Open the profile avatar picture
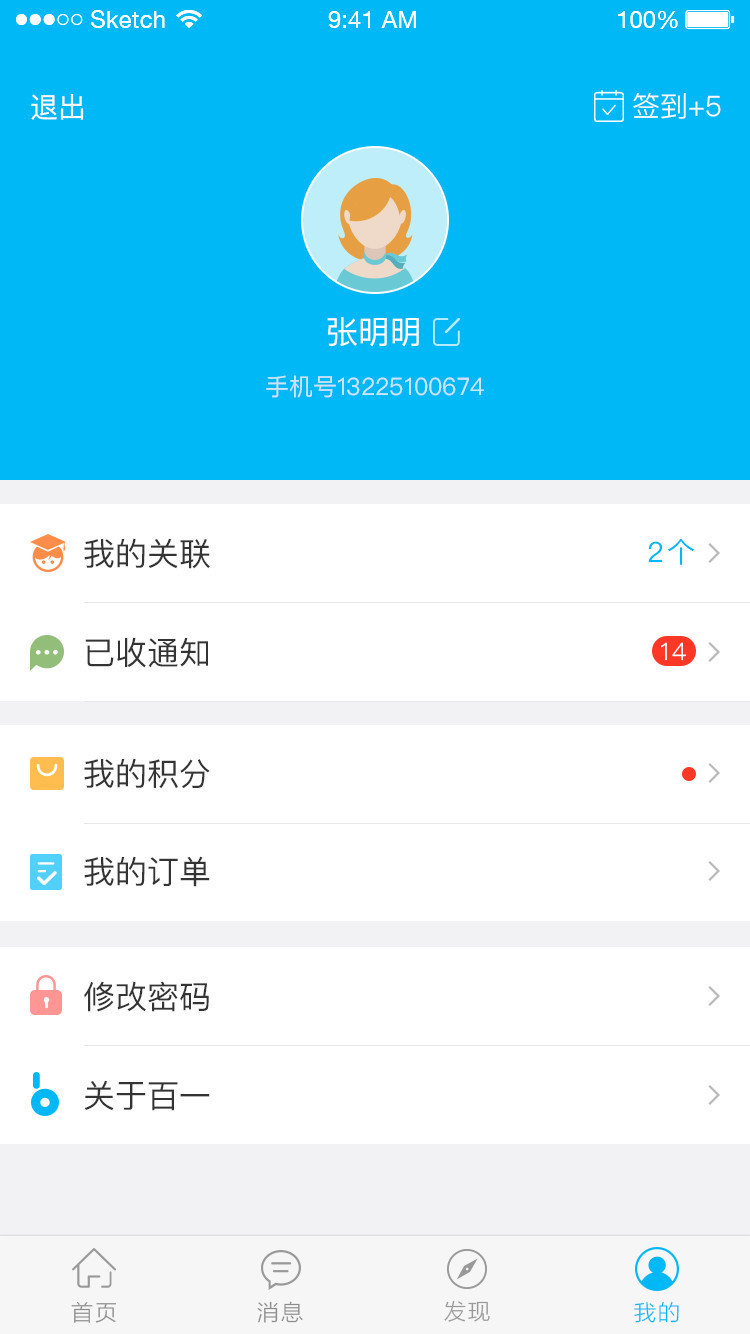Screen dimensions: 750x1334 (x=375, y=220)
